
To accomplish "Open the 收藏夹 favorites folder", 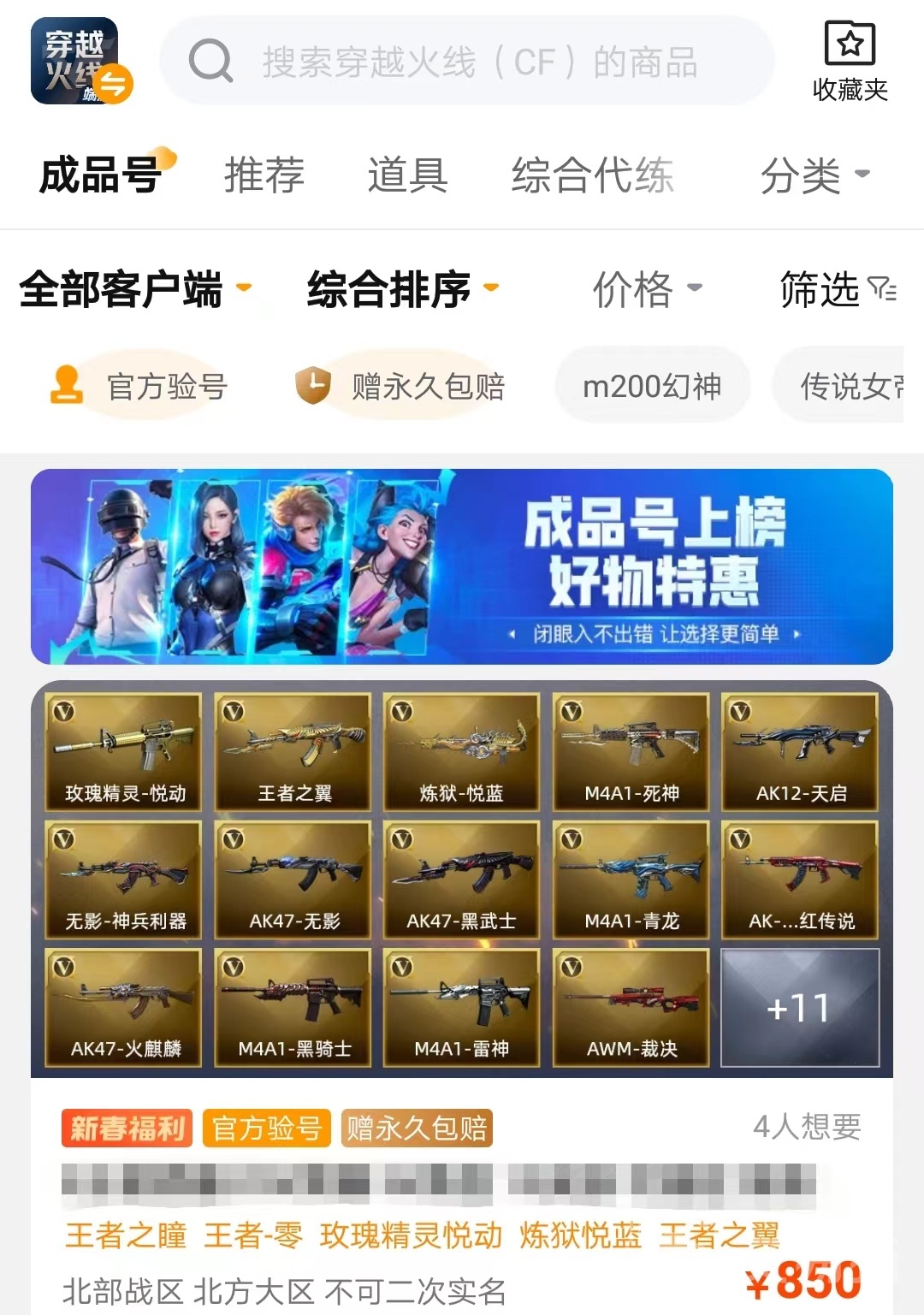I will point(849,62).
